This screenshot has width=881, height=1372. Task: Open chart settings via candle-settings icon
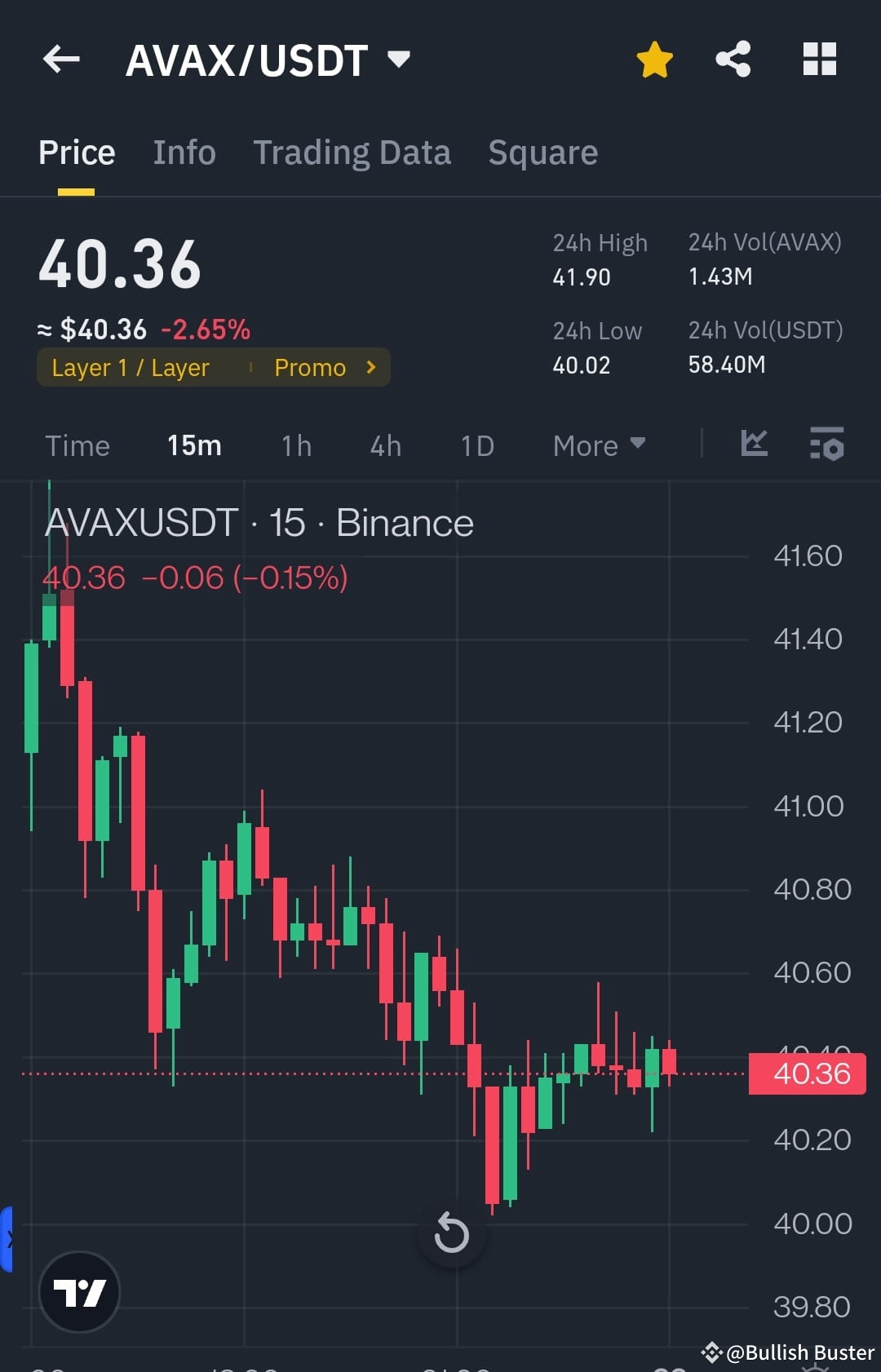click(826, 445)
